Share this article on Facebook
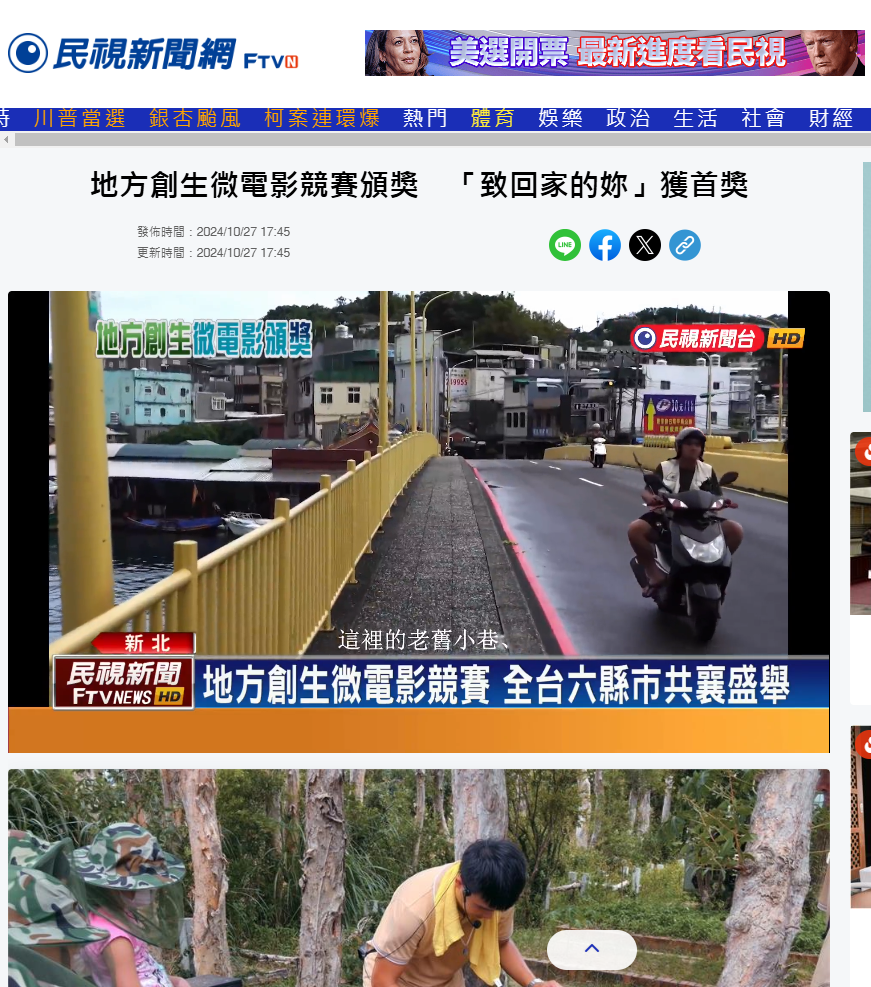 tap(605, 245)
